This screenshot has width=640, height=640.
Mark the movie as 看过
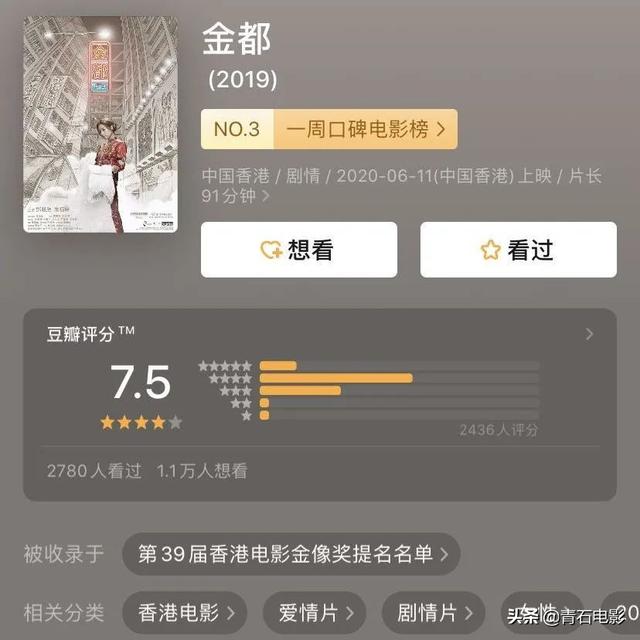click(x=517, y=250)
